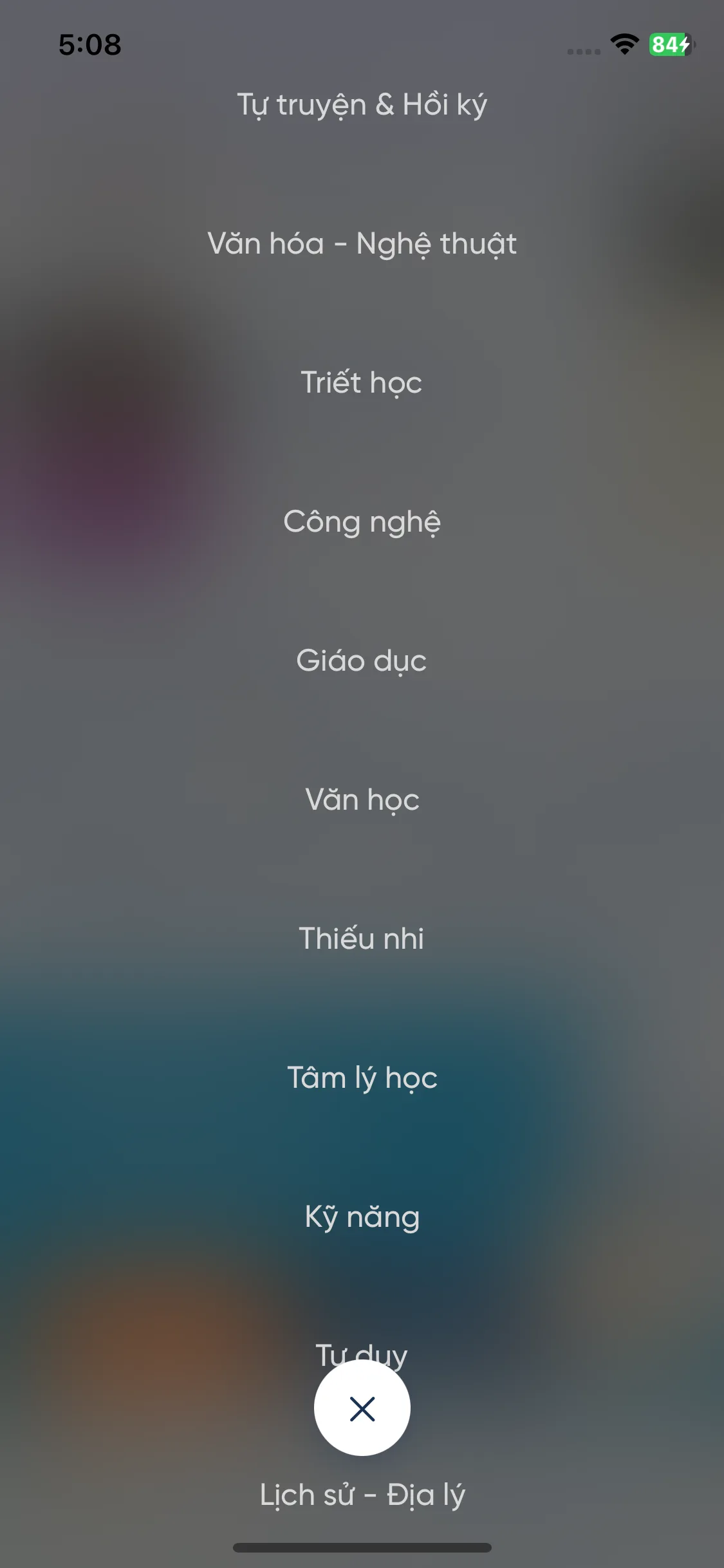This screenshot has width=724, height=1568.
Task: Select the Kỹ năng category
Action: click(x=362, y=1217)
